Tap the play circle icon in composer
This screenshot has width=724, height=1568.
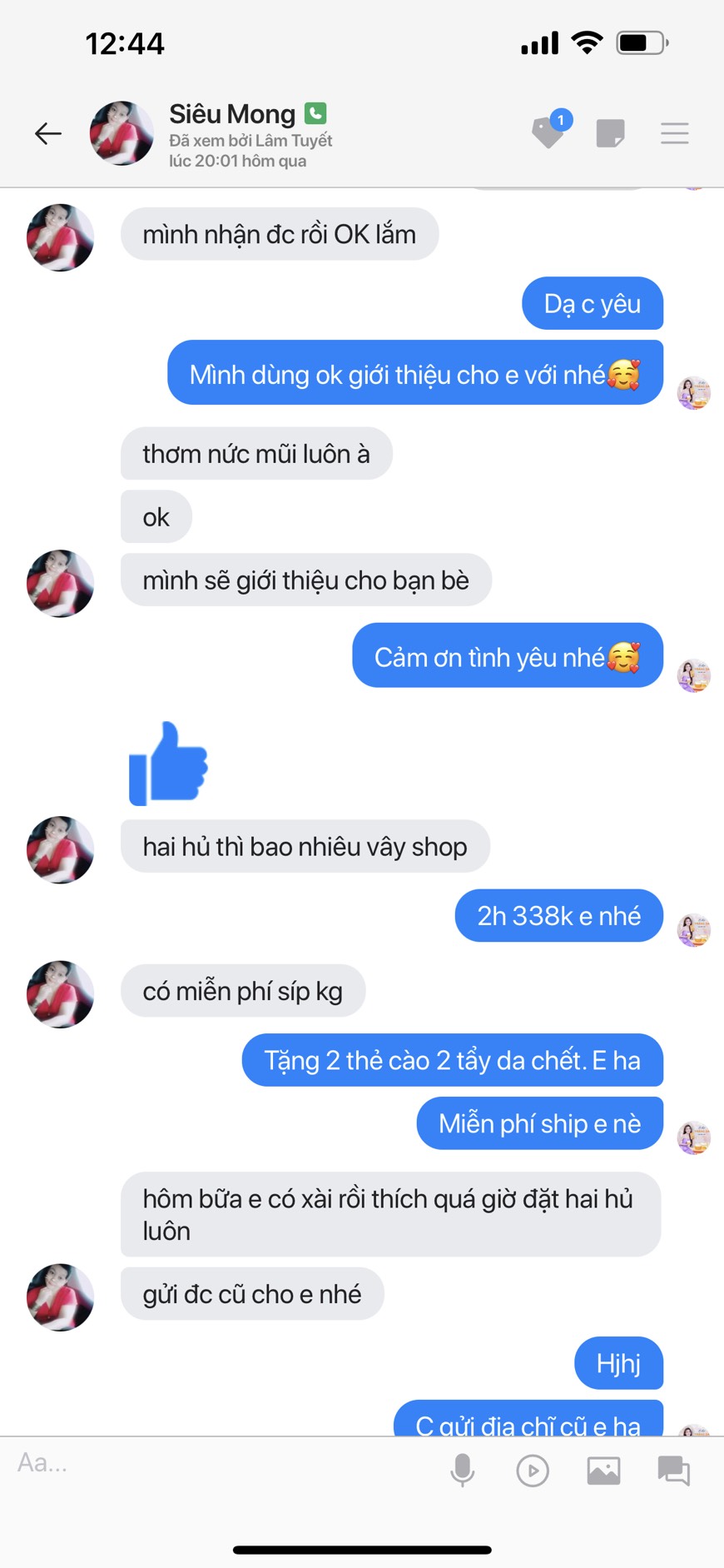coord(533,1471)
